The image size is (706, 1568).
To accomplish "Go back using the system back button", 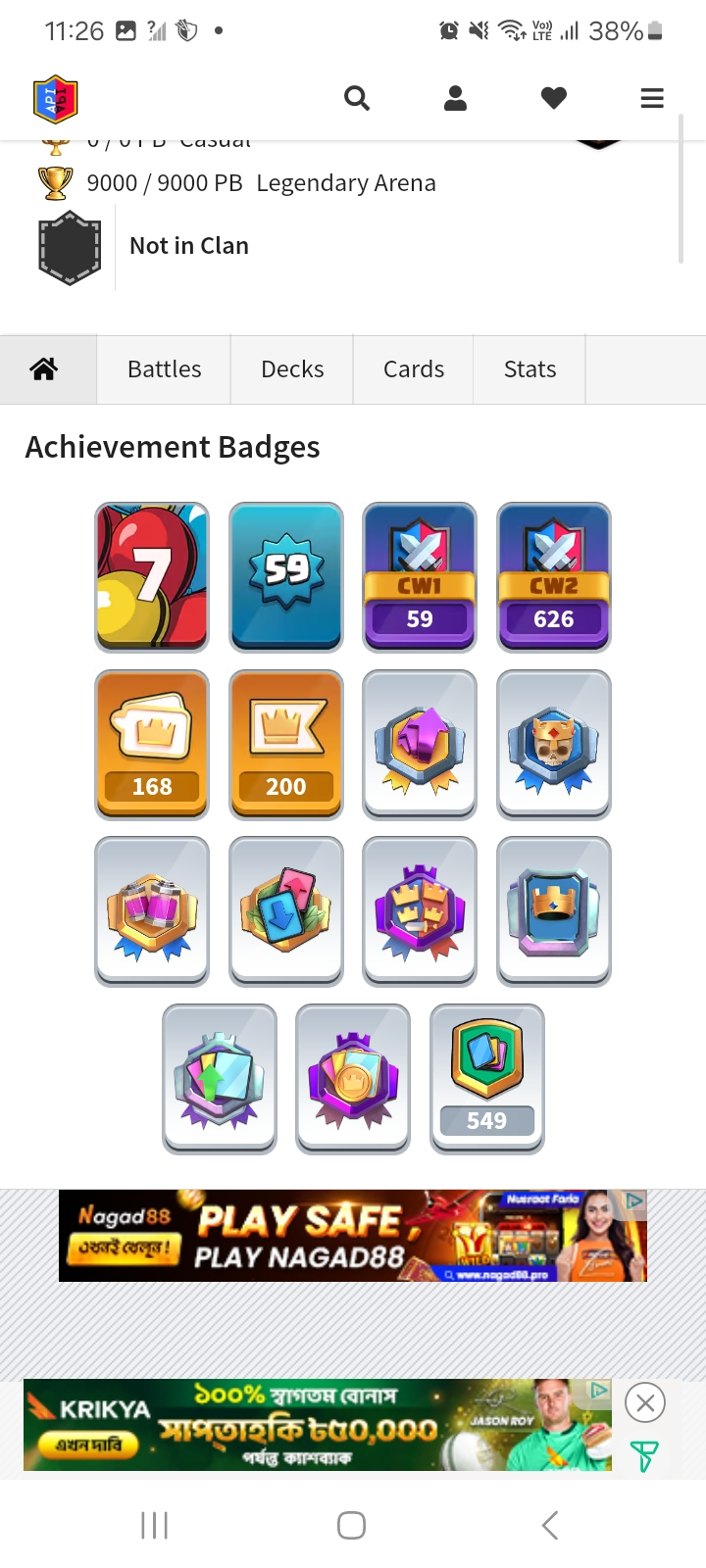I will pos(550,1525).
